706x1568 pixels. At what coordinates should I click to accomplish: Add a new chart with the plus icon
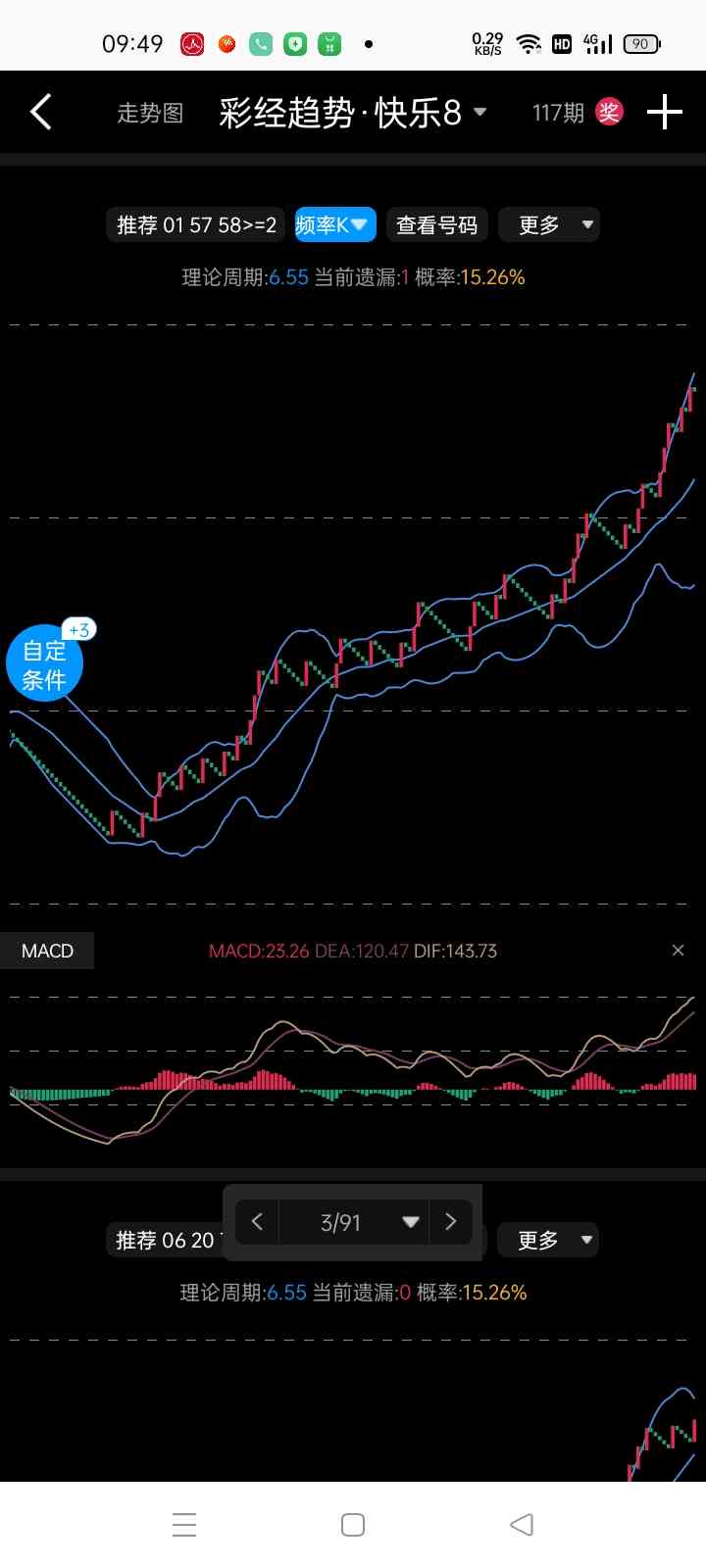(x=665, y=113)
